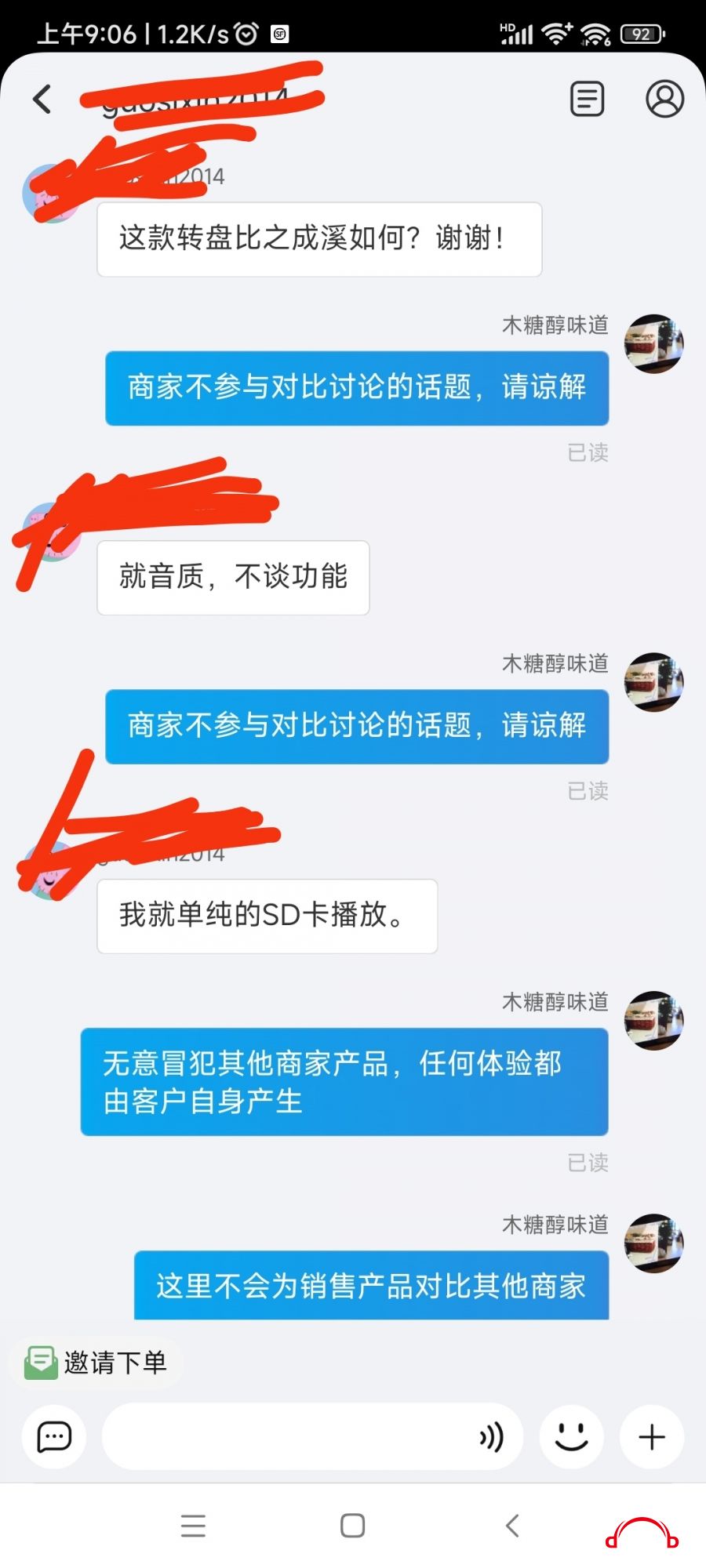
Task: Open system recent apps
Action: 193,1526
